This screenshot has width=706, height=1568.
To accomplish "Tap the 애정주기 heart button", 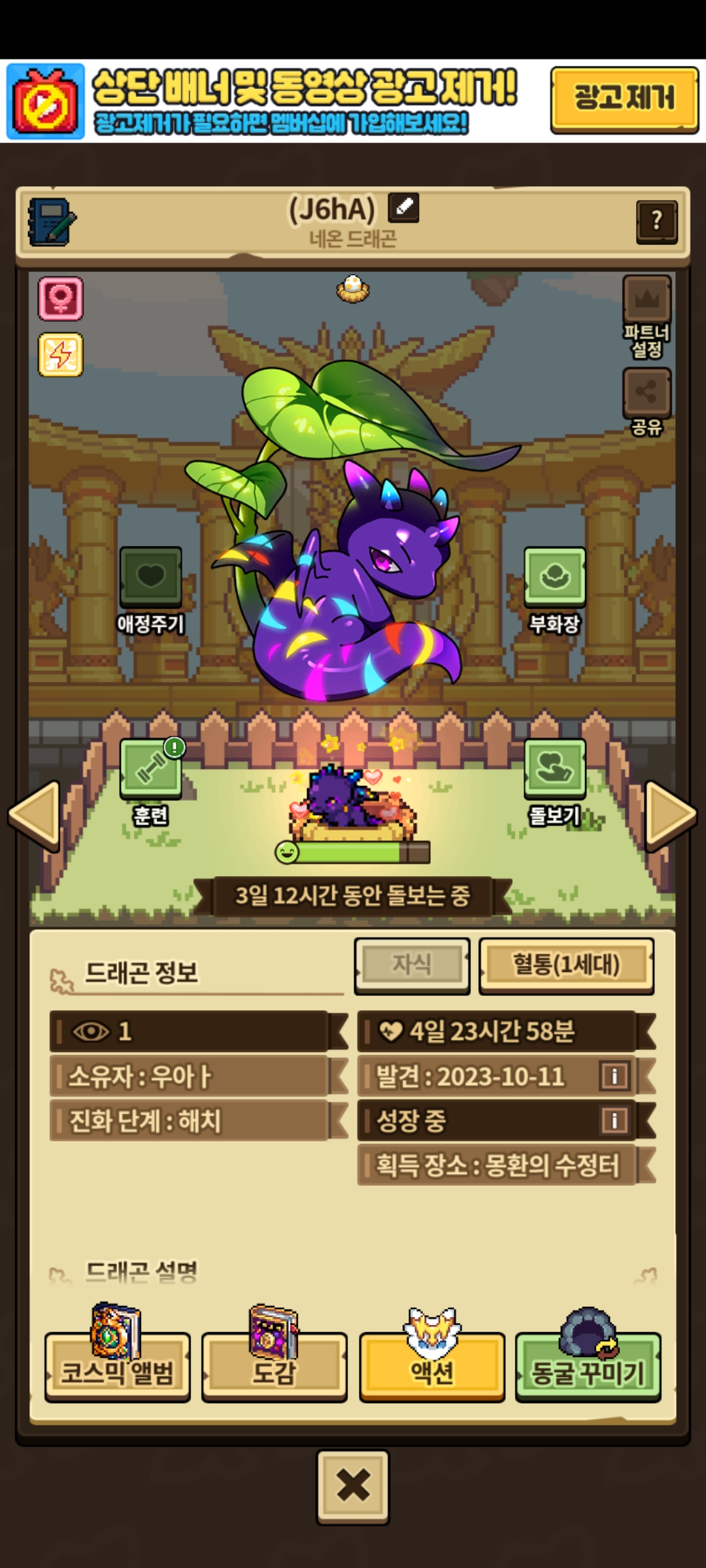I will click(150, 577).
